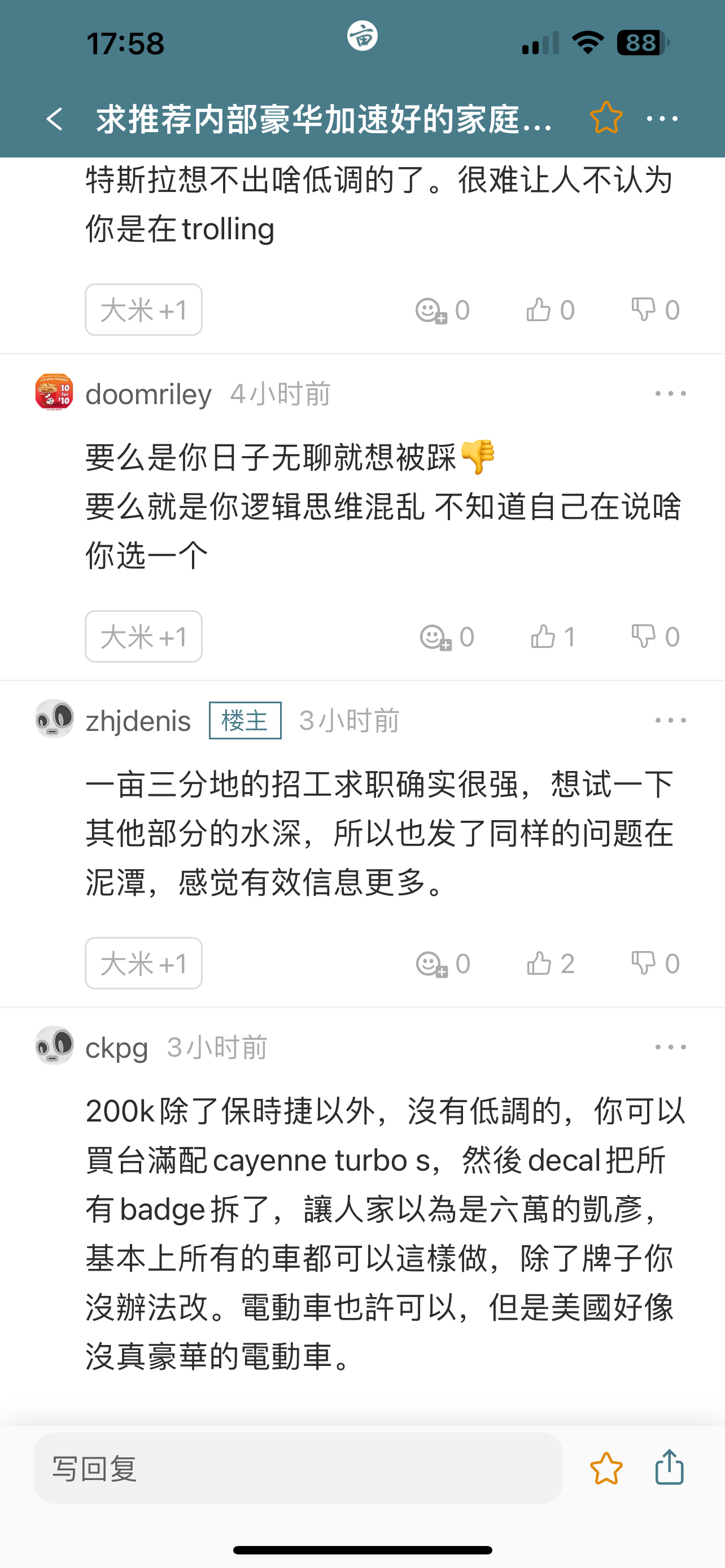The width and height of the screenshot is (725, 1568).
Task: Dislike doomriley's reply
Action: (655, 637)
